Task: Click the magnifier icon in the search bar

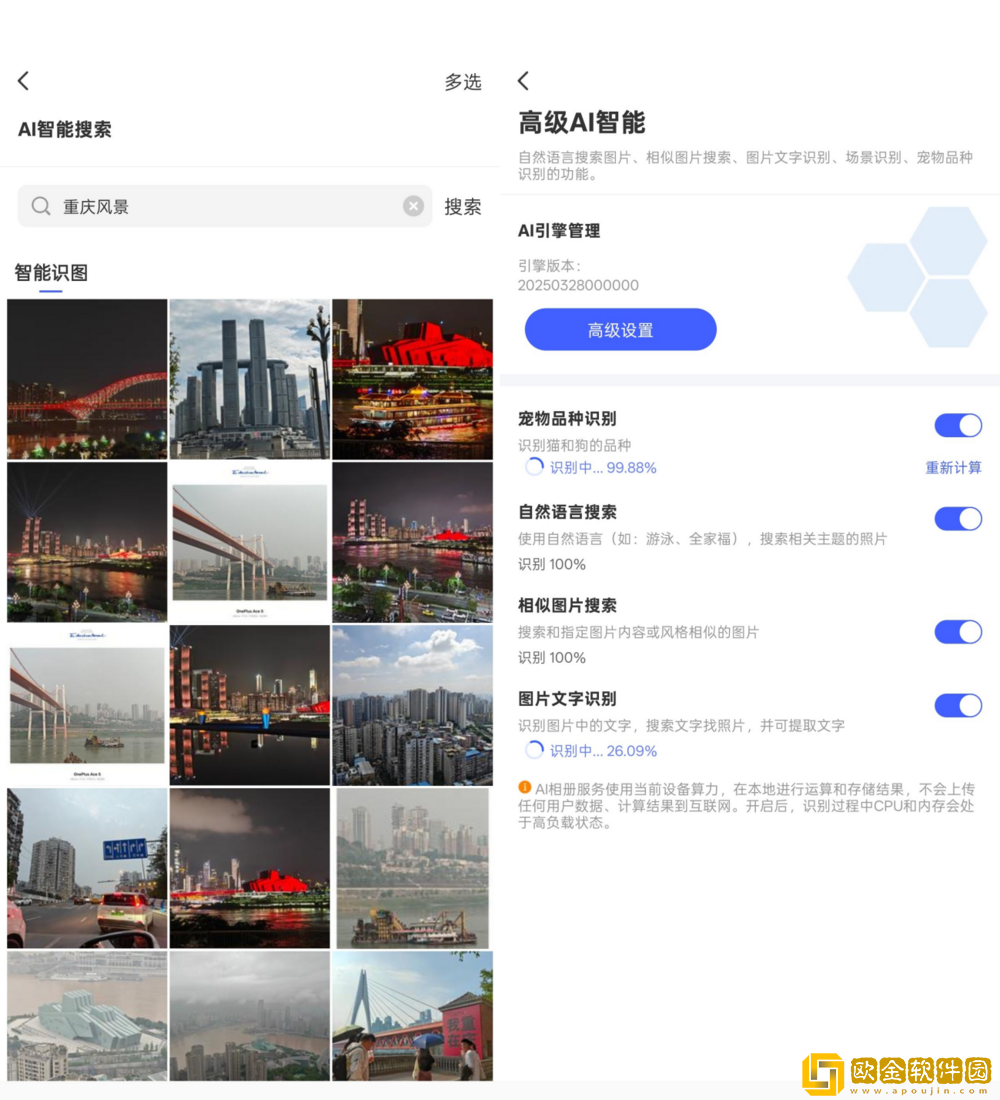Action: (x=40, y=206)
